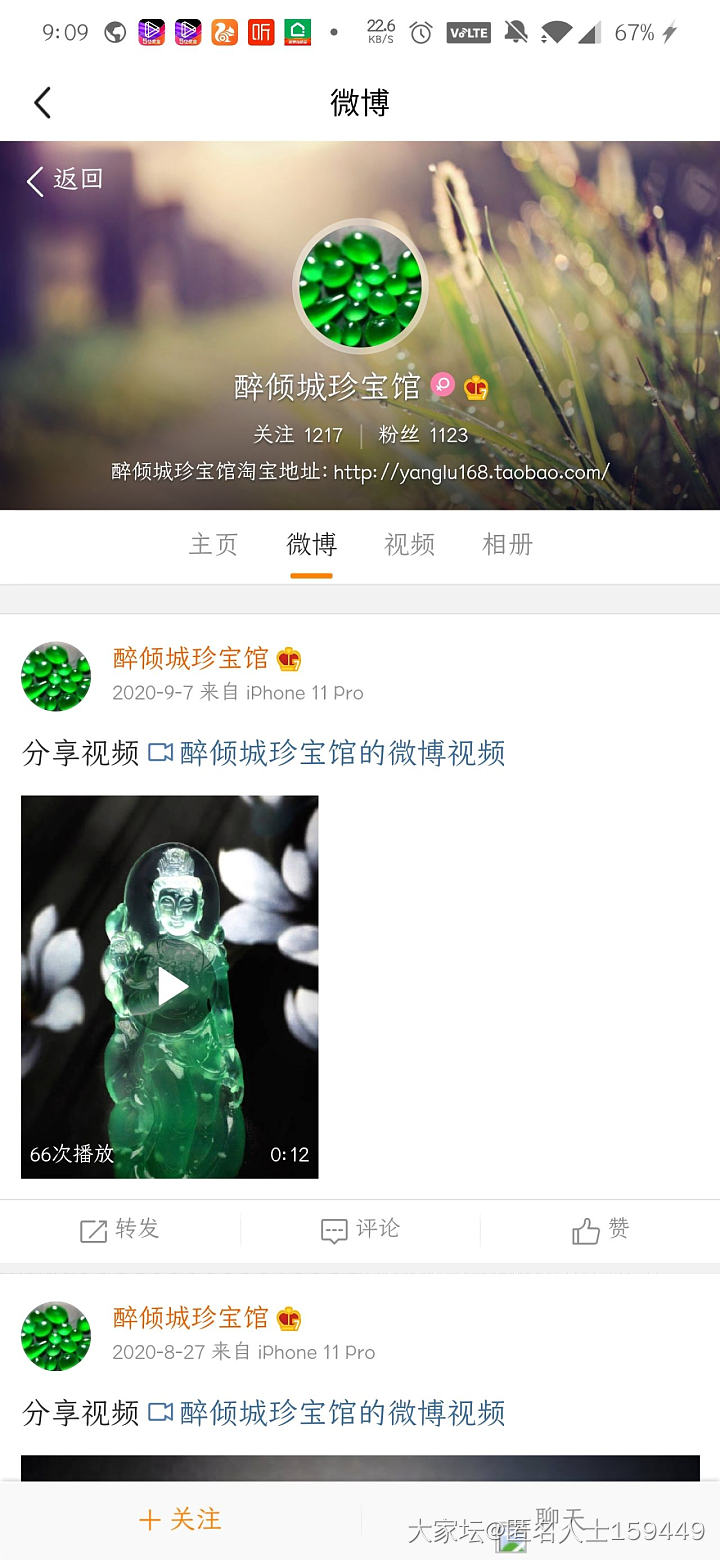720x1560 pixels.
Task: Open the 相册 tab
Action: point(507,545)
